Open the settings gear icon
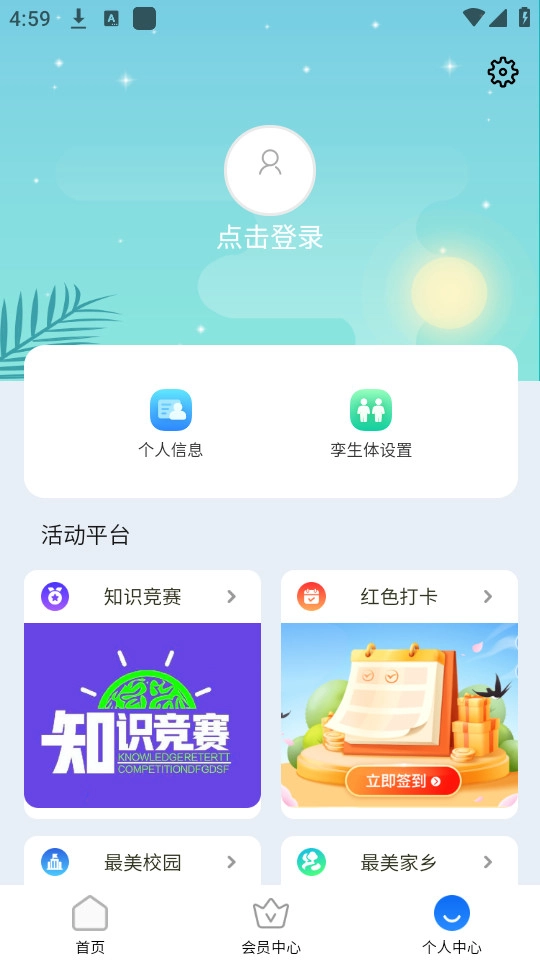540x960 pixels. point(503,72)
